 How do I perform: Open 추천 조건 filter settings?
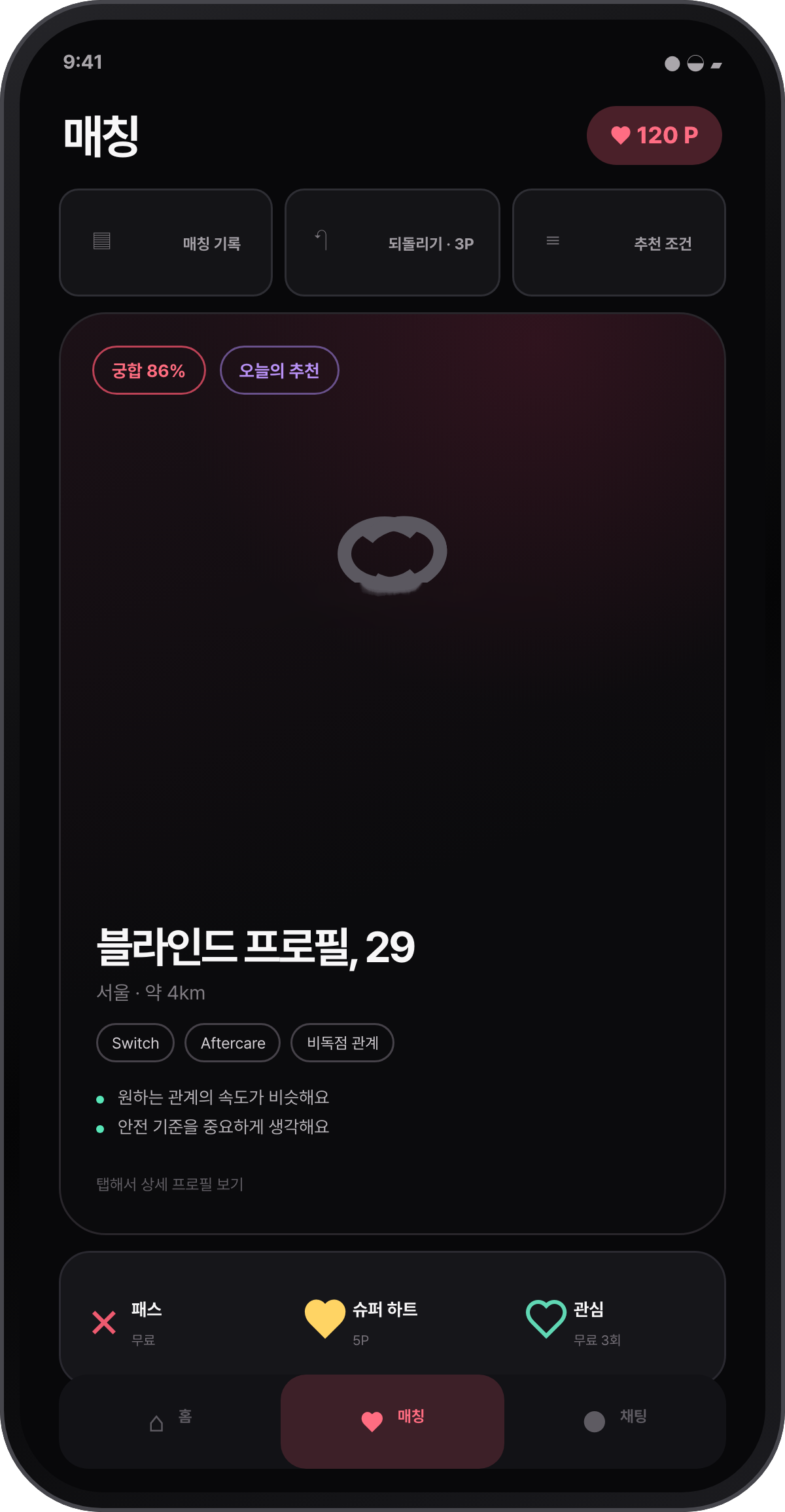tap(619, 243)
